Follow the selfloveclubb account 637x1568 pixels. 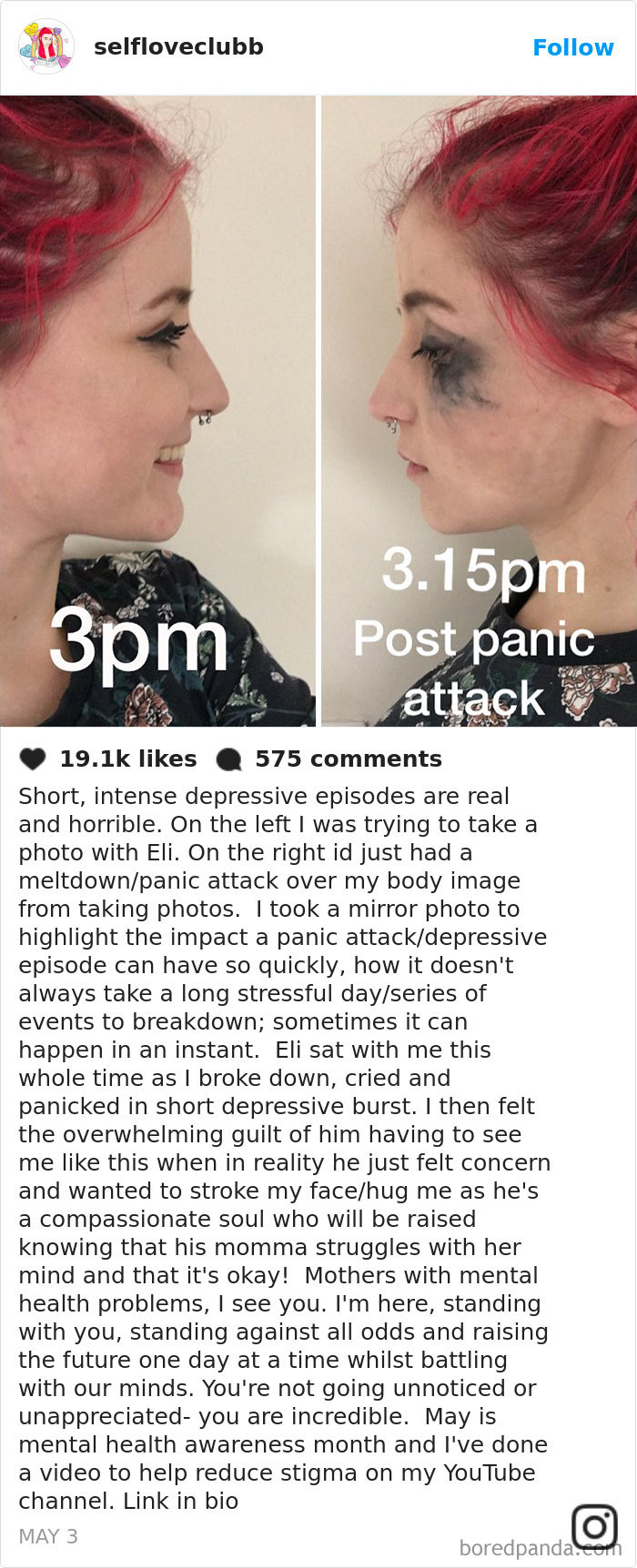(x=572, y=47)
